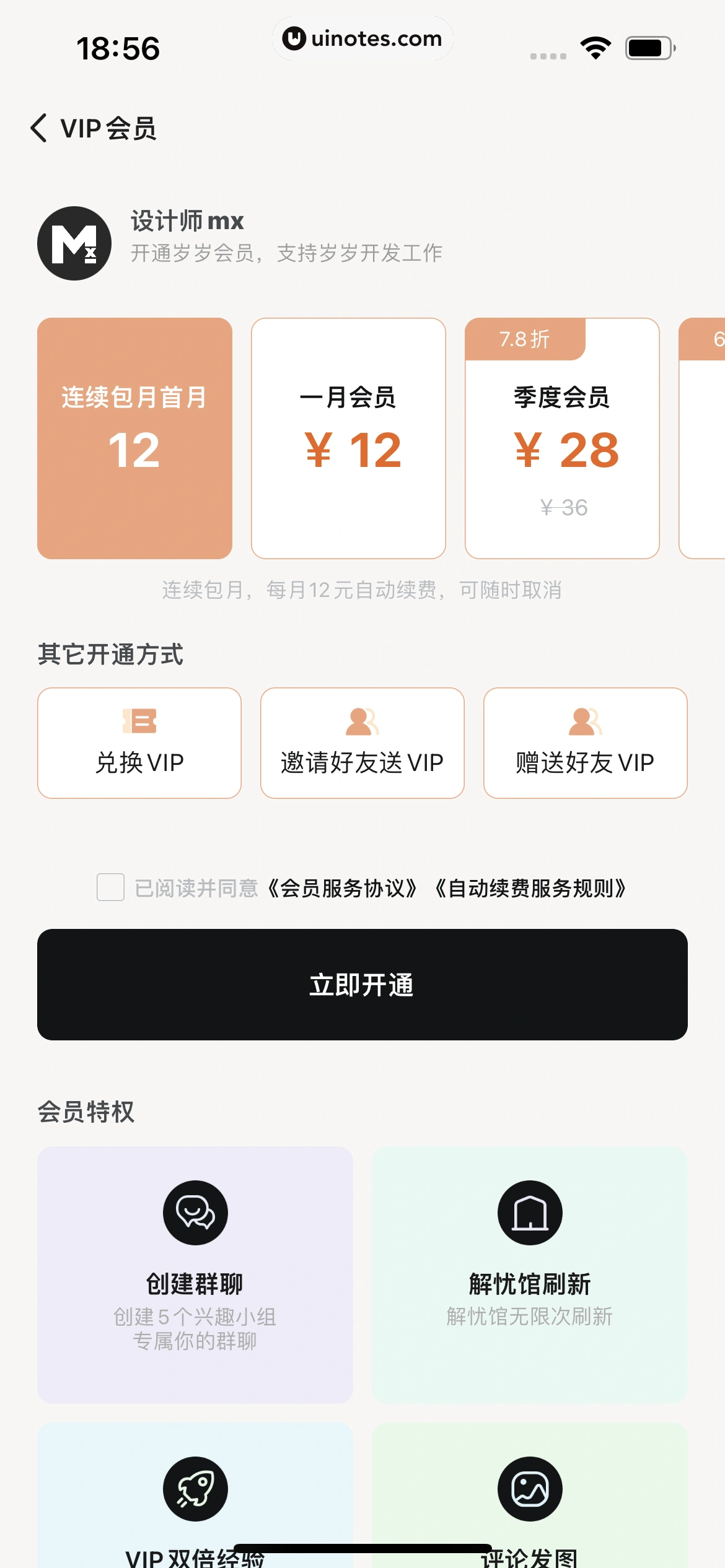Click the friends icon above 赠送好友 VIP
This screenshot has width=725, height=1568.
(x=586, y=722)
